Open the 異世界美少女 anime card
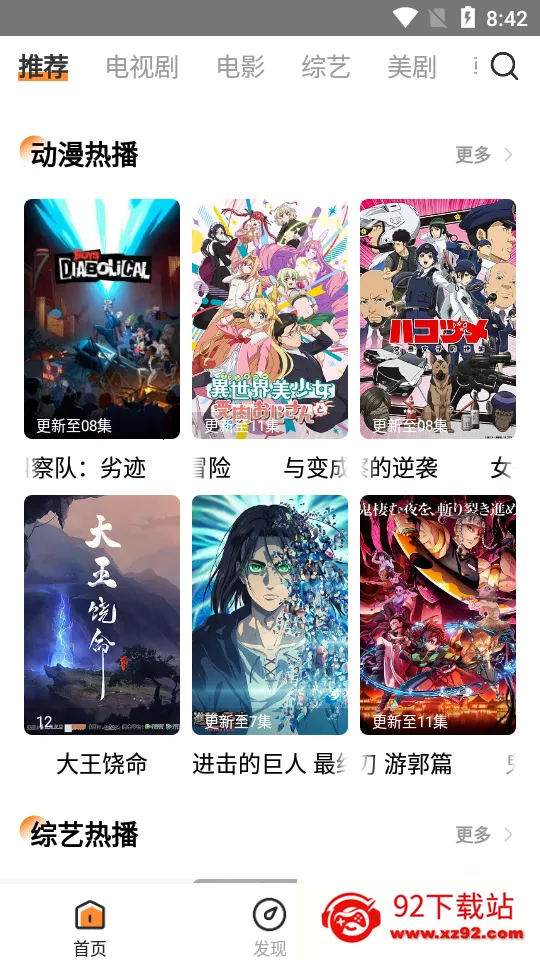The image size is (540, 960). tap(270, 319)
